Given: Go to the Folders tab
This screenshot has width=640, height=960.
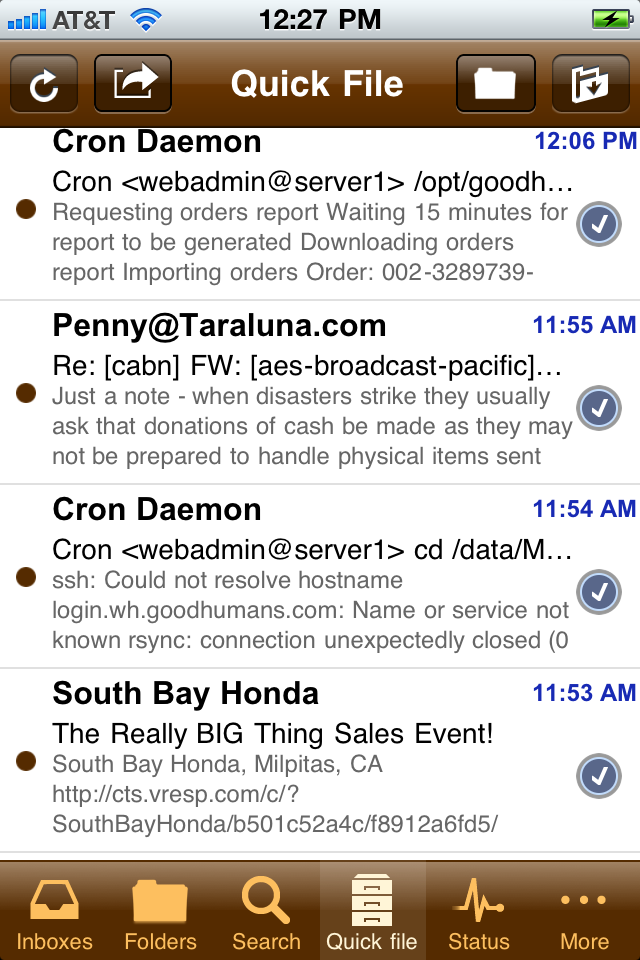Looking at the screenshot, I should (160, 912).
